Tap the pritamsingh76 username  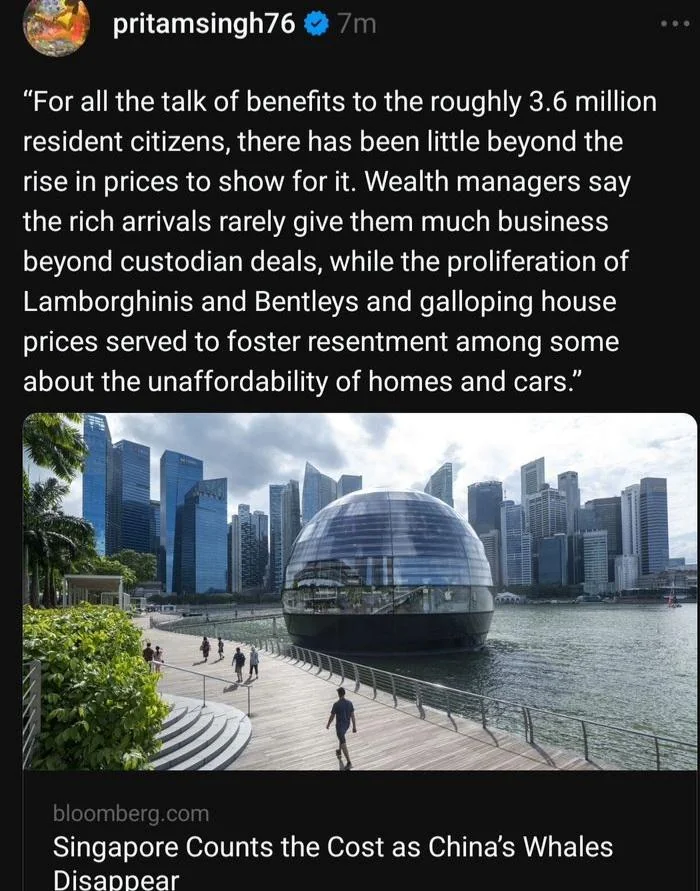204,25
